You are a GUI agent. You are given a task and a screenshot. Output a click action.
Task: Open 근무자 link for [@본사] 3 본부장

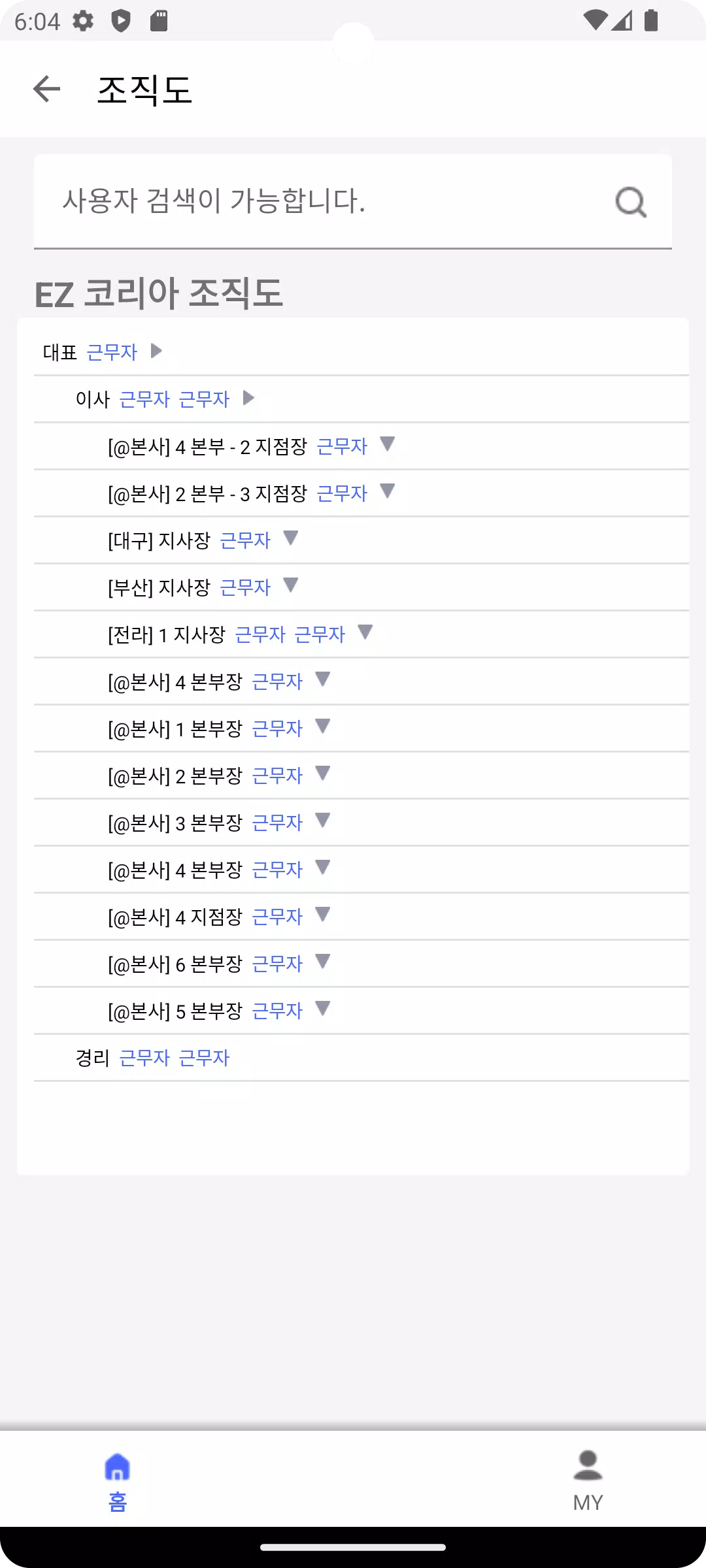(277, 823)
